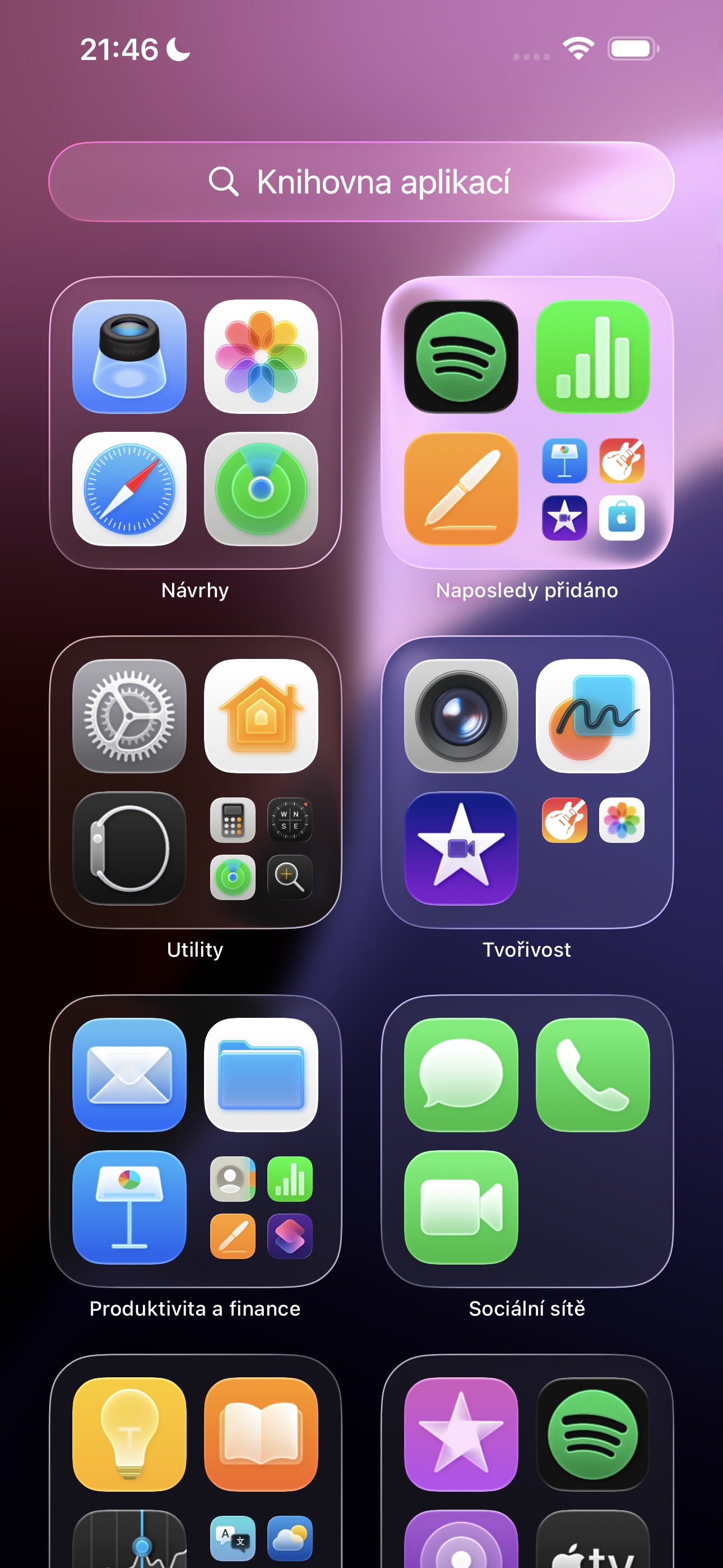
Task: Open the Messages app
Action: pos(461,1075)
